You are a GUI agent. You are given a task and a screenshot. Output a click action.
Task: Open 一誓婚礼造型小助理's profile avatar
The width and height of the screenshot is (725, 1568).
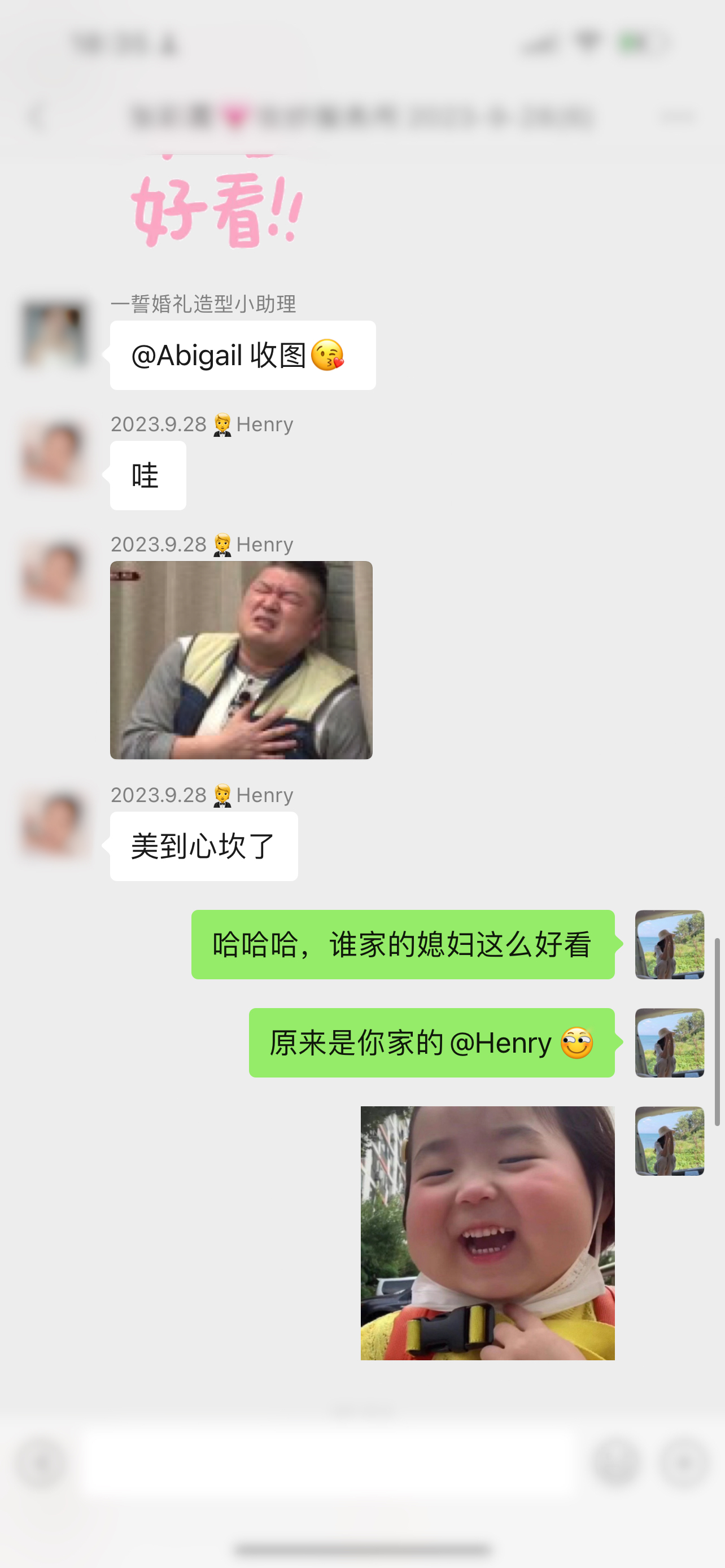[x=55, y=334]
